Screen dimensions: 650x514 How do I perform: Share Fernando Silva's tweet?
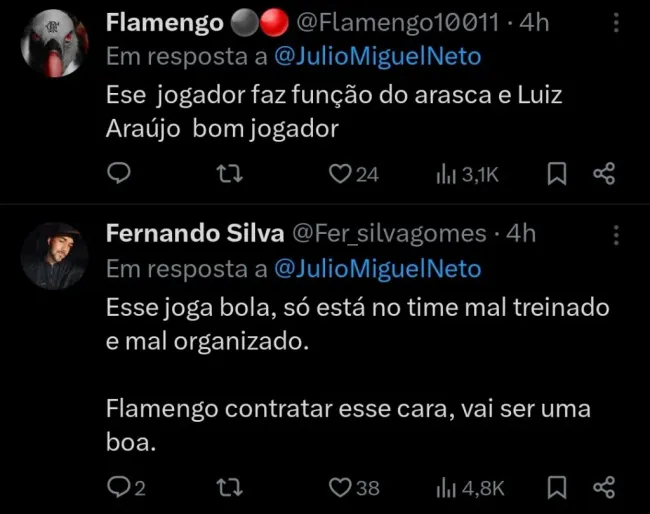coord(603,487)
